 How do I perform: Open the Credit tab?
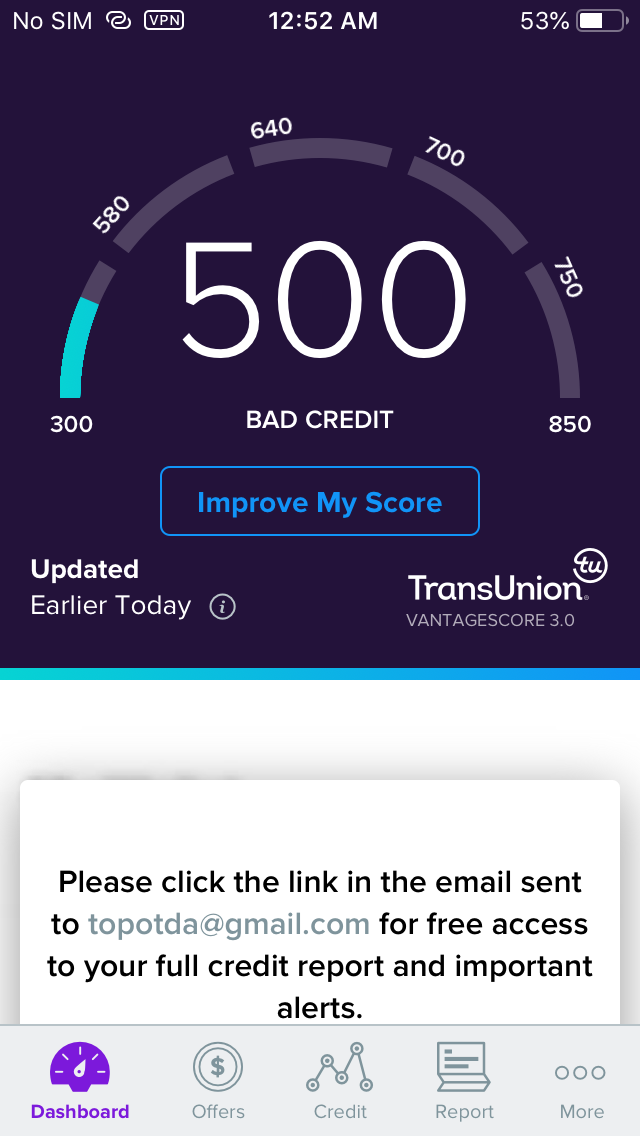click(x=340, y=1081)
